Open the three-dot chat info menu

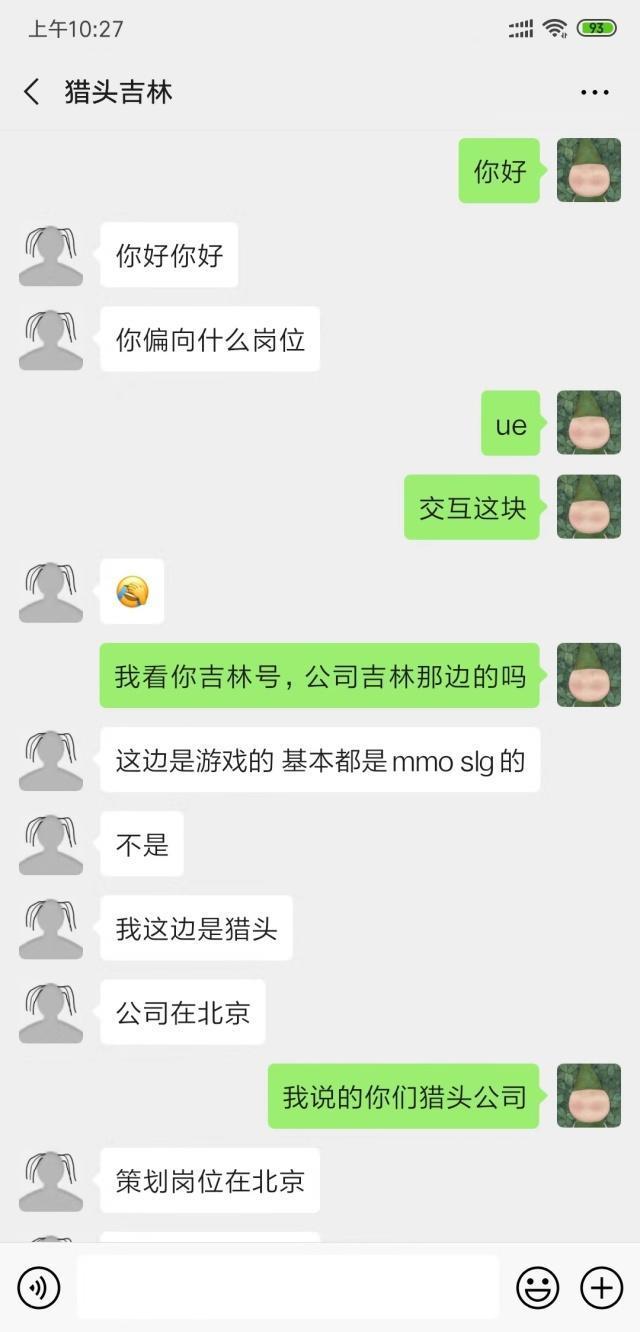tap(594, 92)
